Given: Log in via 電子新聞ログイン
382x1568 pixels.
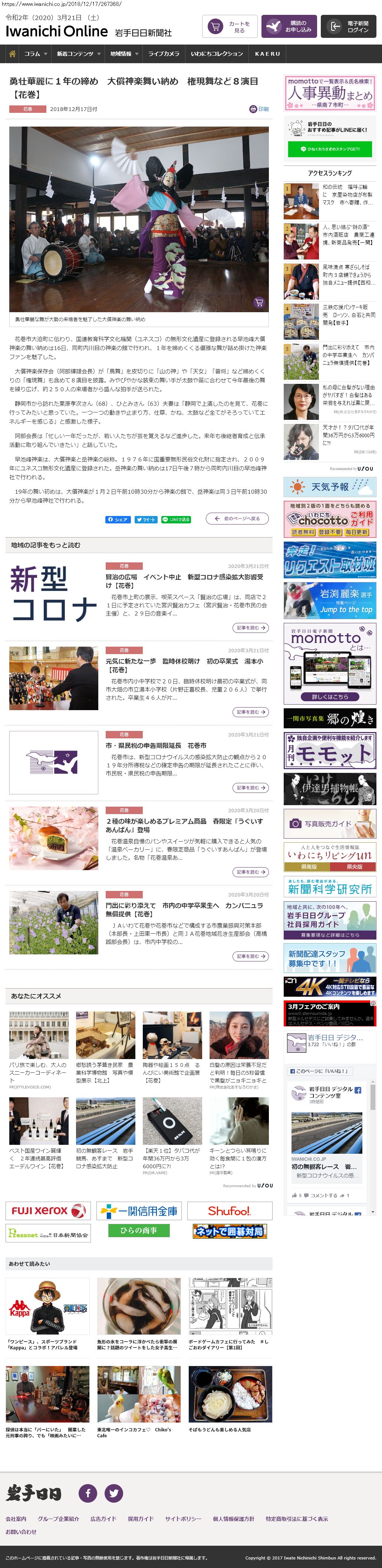Looking at the screenshot, I should pos(349,27).
